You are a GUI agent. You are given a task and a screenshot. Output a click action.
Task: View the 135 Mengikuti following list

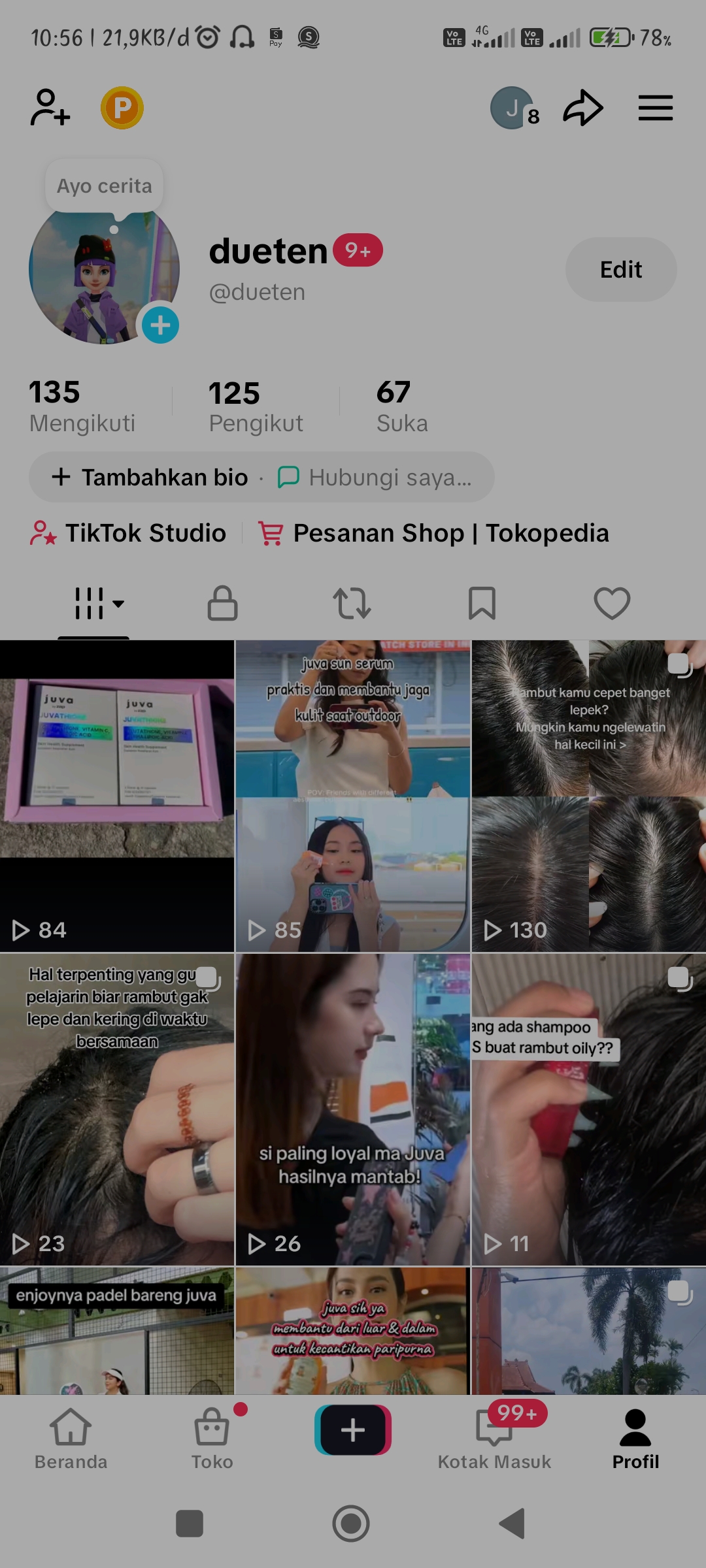click(82, 406)
